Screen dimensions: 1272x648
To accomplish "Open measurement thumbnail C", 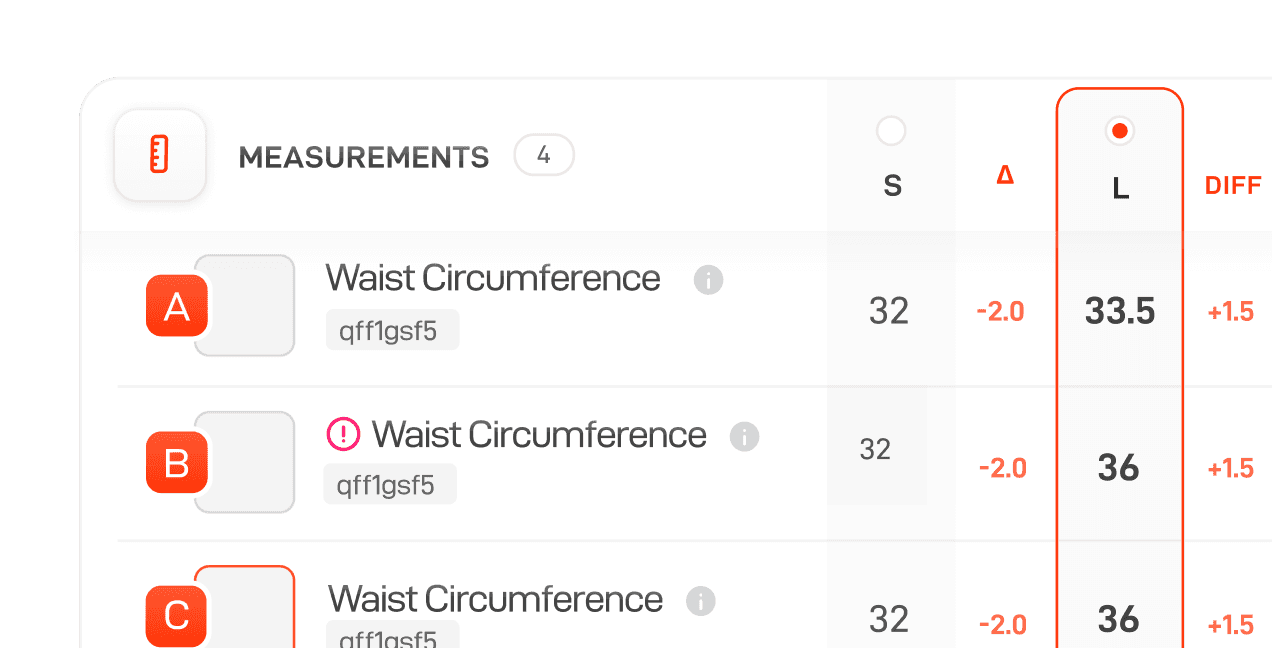I will click(x=246, y=610).
